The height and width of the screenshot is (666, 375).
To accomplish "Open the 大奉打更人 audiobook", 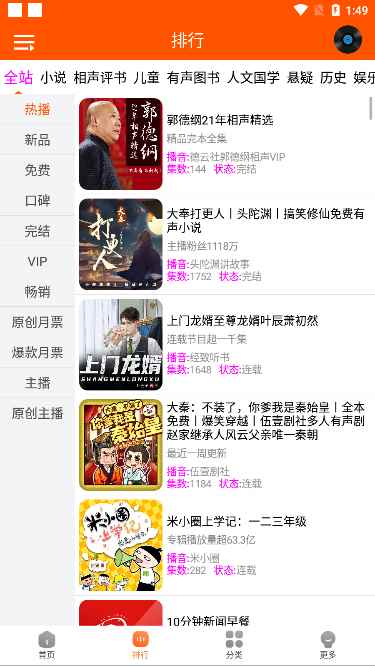I will point(225,244).
